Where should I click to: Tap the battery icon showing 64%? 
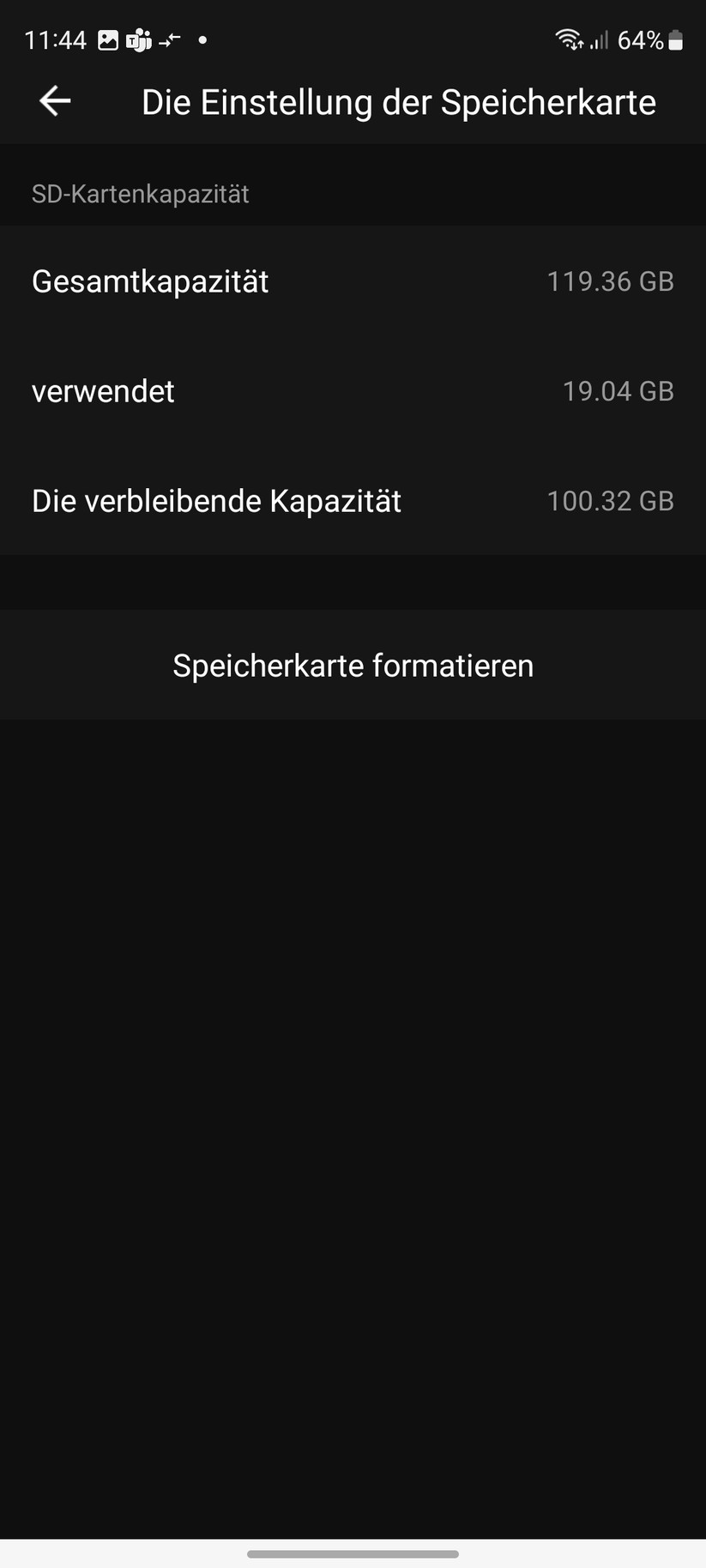coord(675,39)
